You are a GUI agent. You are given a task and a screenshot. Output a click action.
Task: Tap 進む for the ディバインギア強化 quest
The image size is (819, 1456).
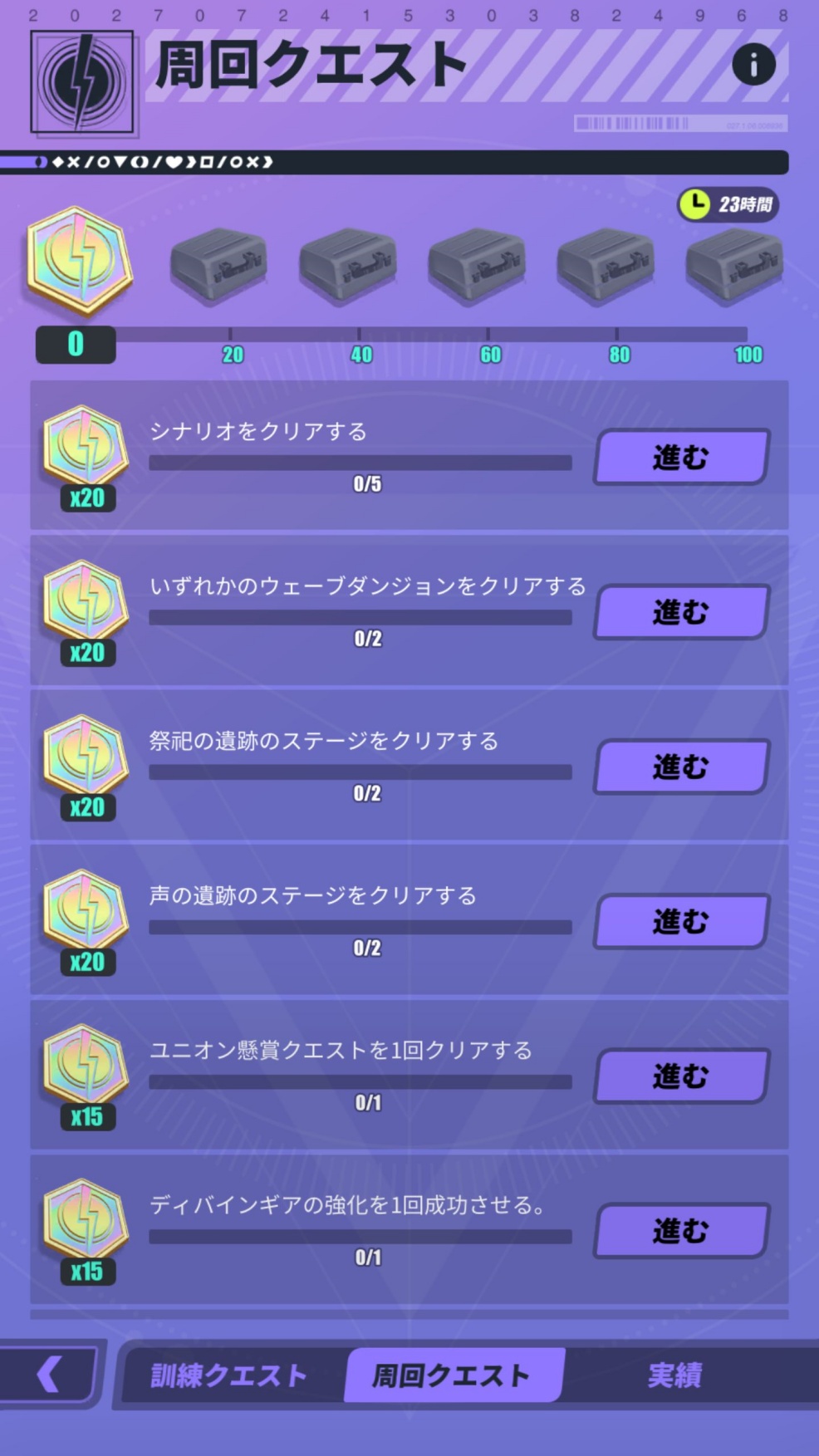tap(681, 1231)
